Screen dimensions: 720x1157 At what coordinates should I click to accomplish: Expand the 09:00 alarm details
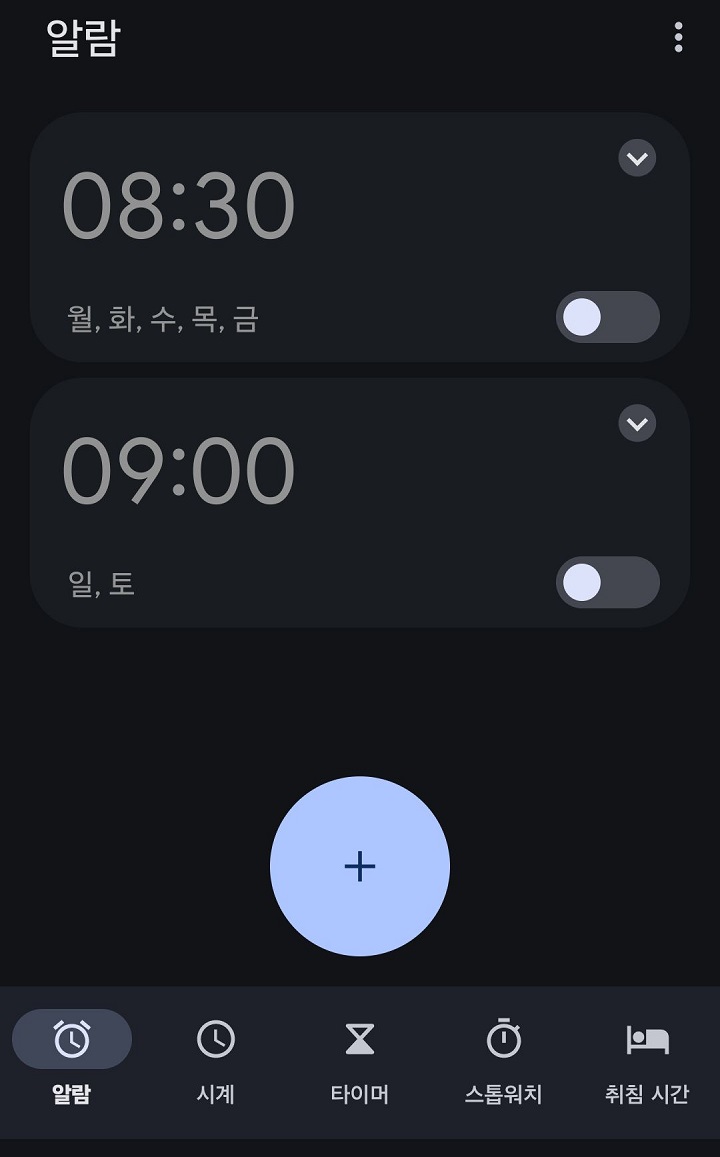coord(637,424)
